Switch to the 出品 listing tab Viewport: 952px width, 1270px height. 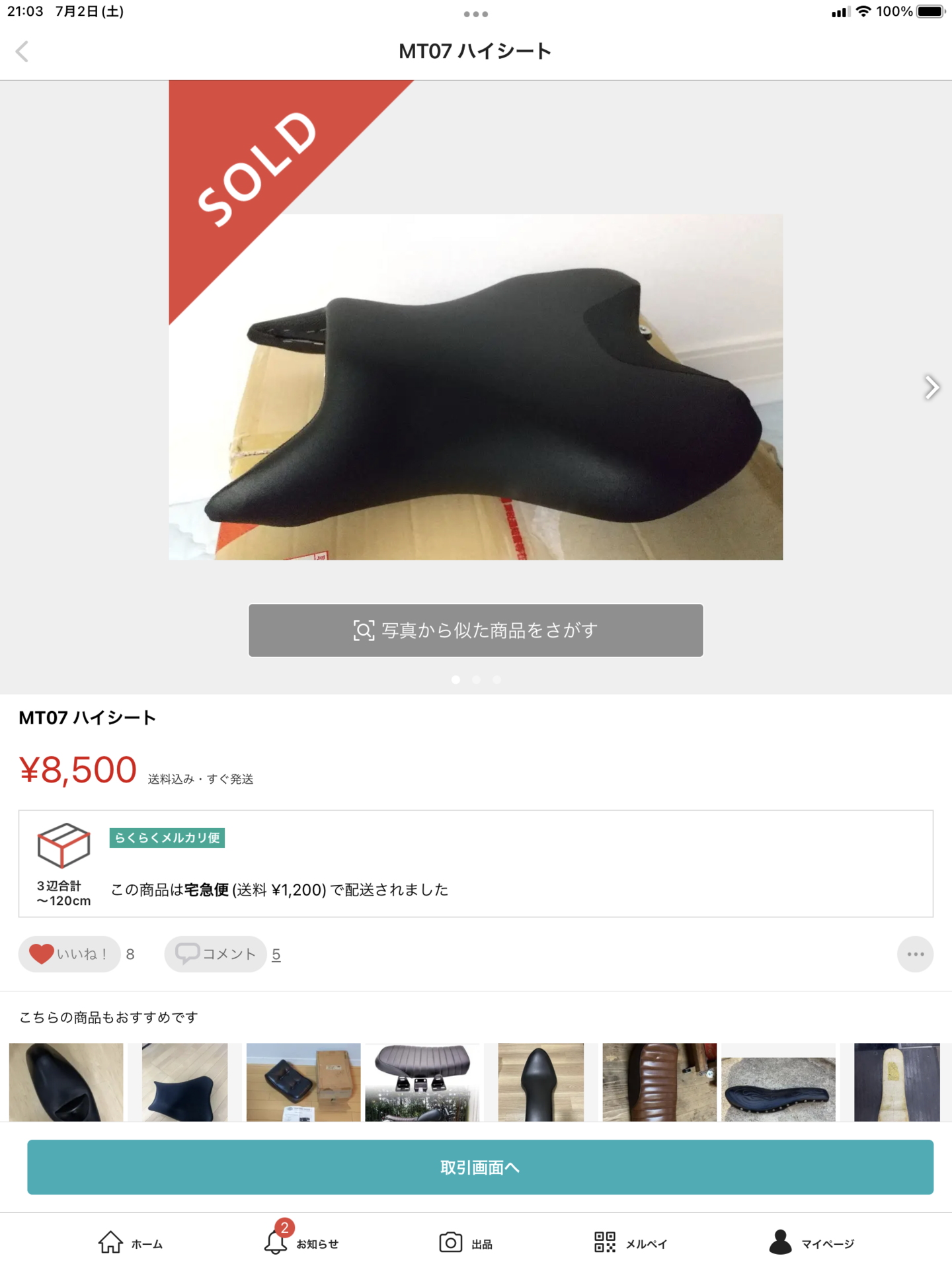pos(466,1244)
